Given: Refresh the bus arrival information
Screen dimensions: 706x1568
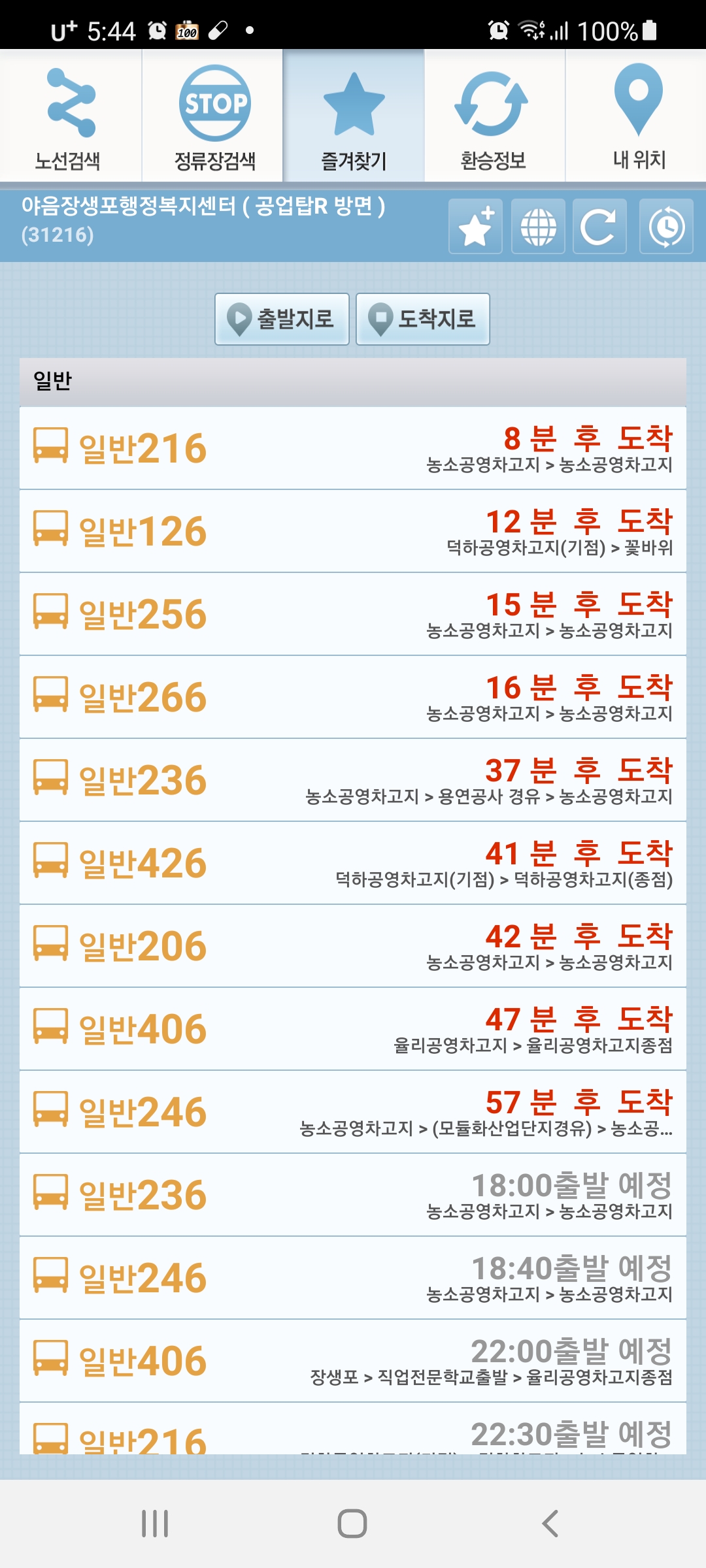Looking at the screenshot, I should click(x=599, y=226).
